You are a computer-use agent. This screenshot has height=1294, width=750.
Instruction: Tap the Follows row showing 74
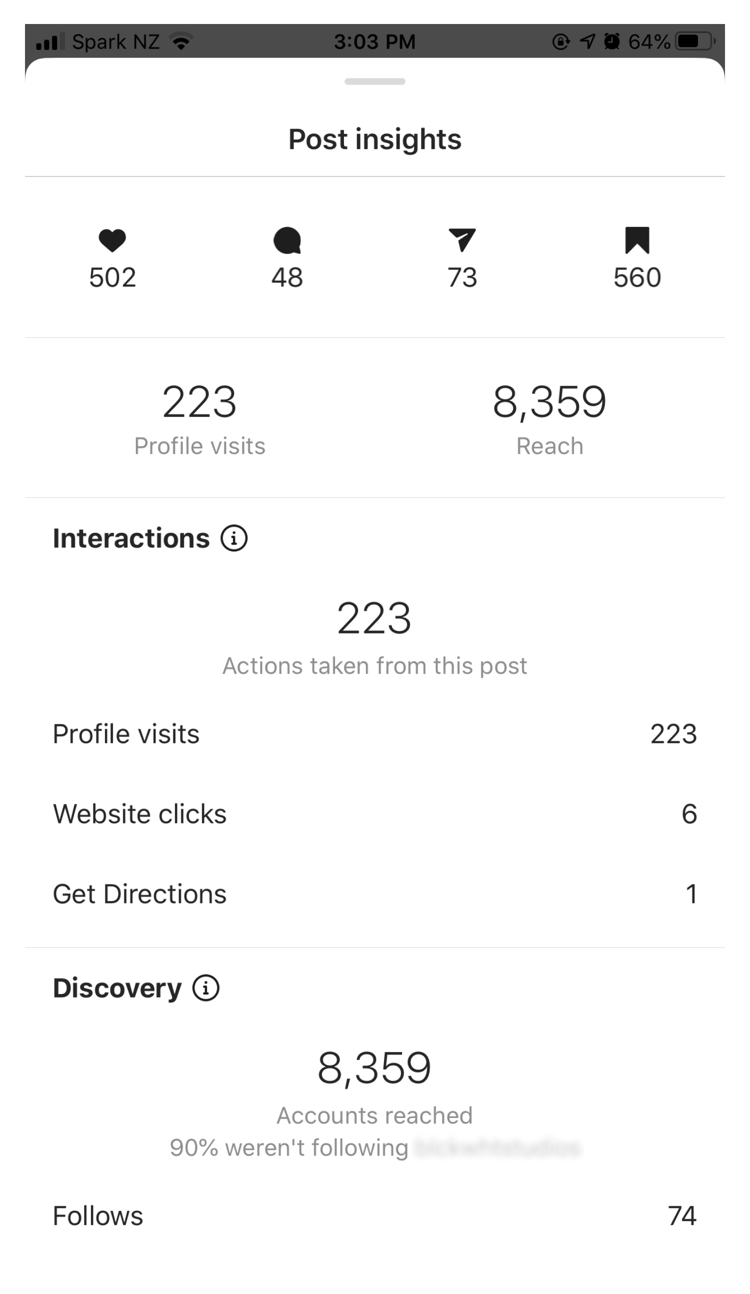click(374, 1216)
